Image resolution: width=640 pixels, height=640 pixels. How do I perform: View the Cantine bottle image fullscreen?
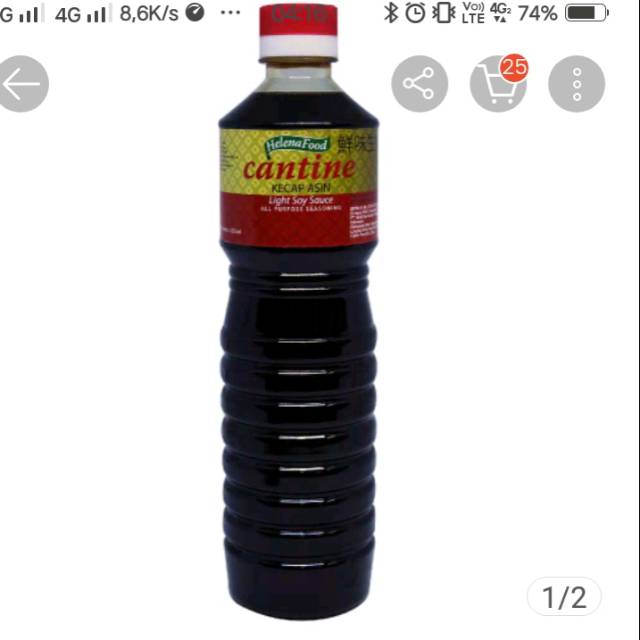(x=299, y=330)
